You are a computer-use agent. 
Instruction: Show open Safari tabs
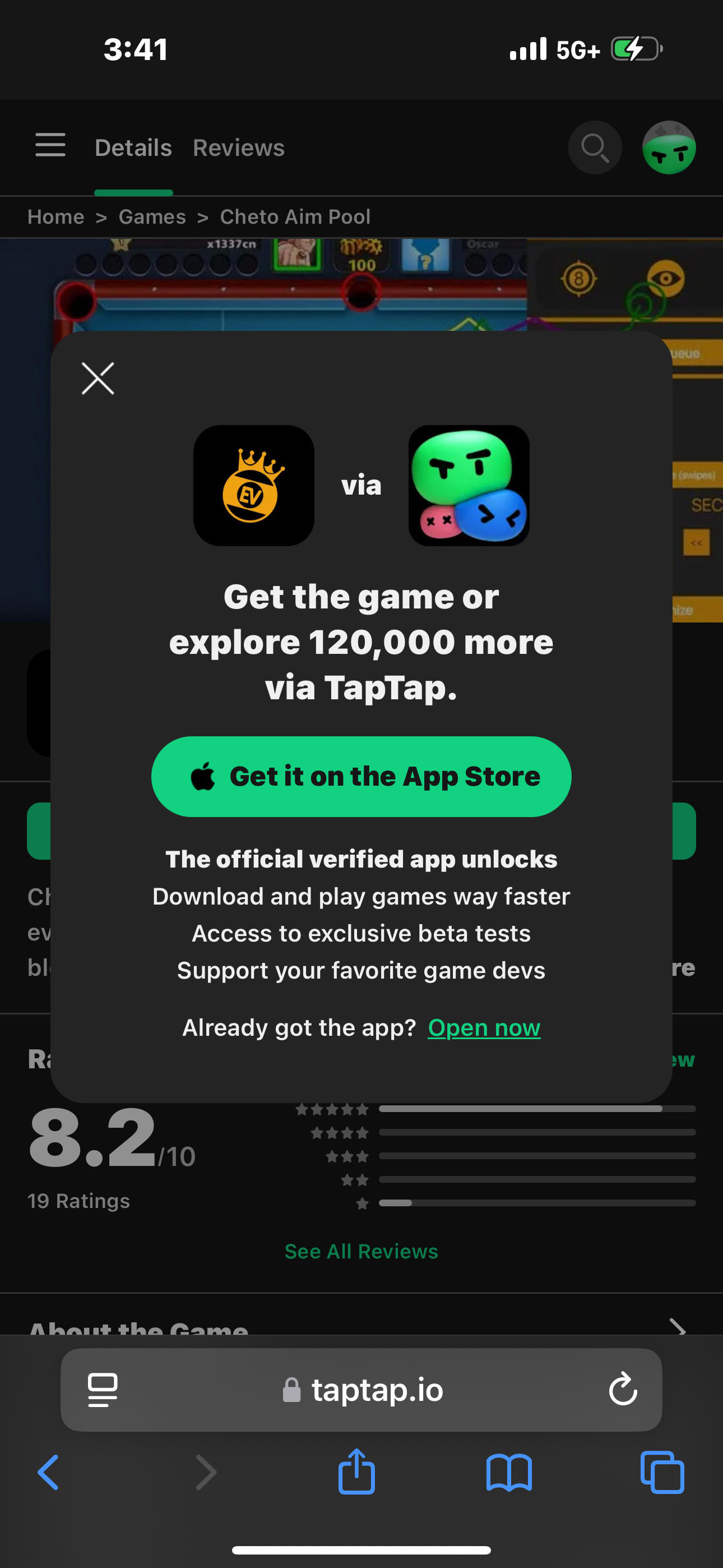click(662, 1473)
